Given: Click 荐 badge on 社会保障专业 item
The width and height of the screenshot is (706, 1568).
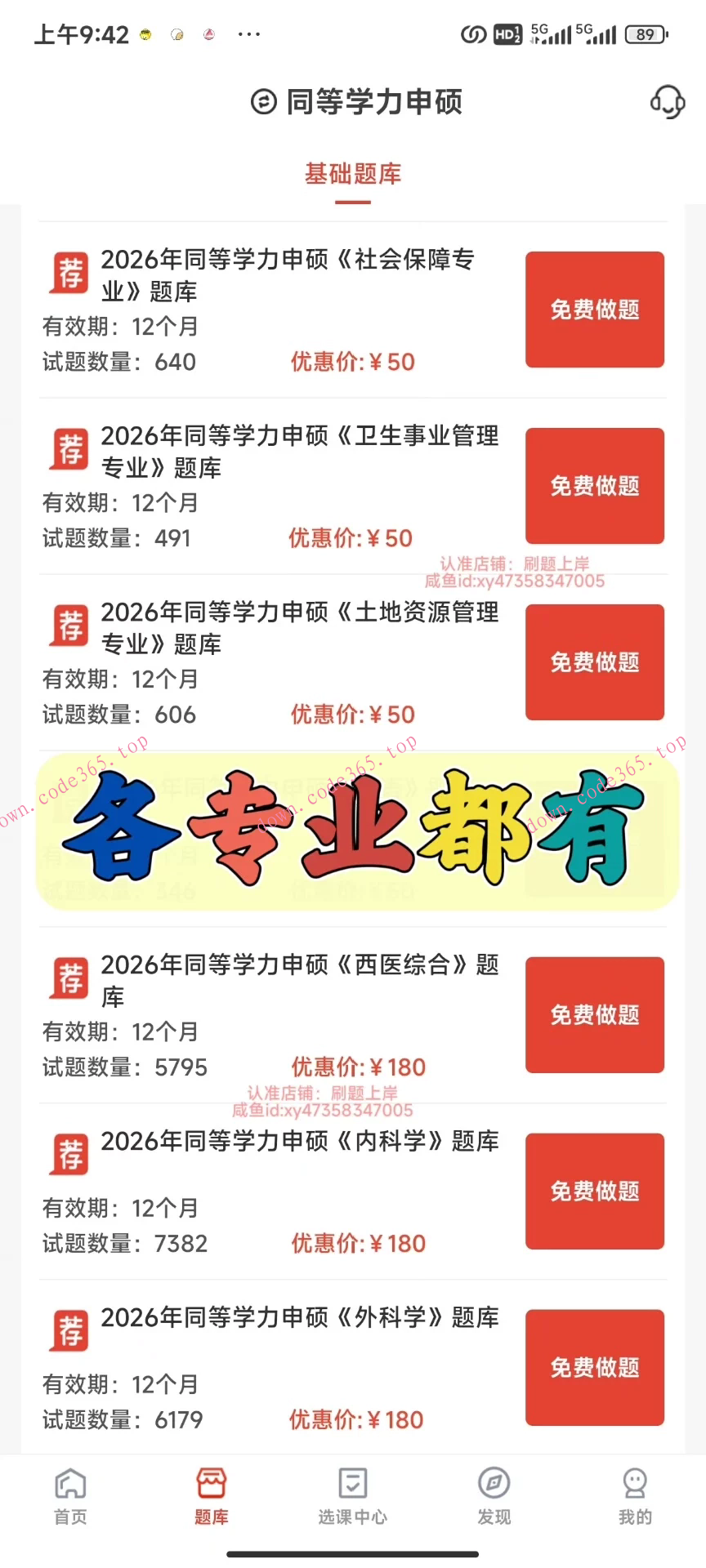Looking at the screenshot, I should point(68,272).
